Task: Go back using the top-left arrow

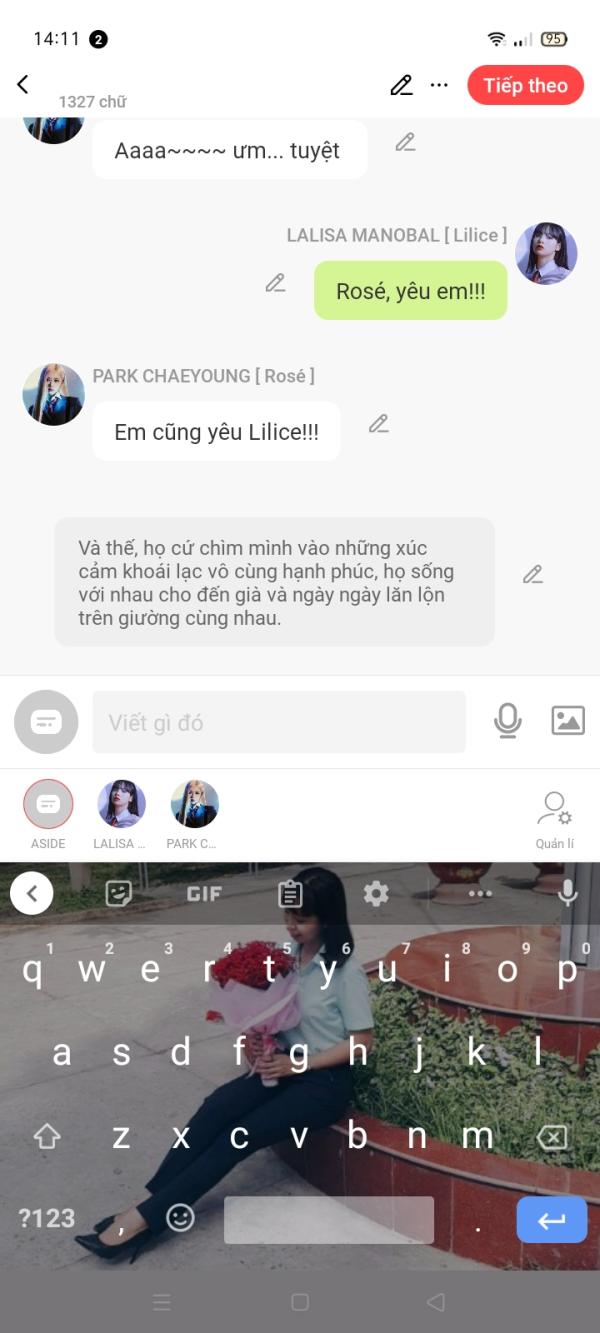Action: pos(23,85)
